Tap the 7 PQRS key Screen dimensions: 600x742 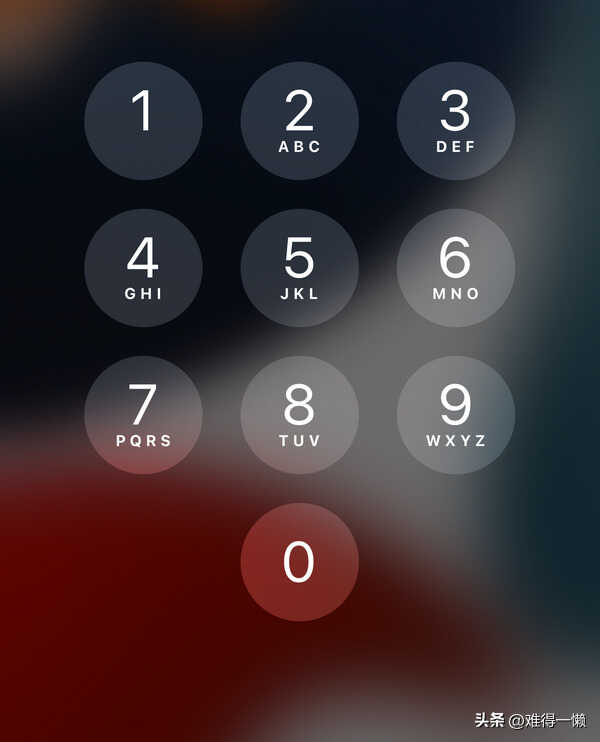coord(143,415)
